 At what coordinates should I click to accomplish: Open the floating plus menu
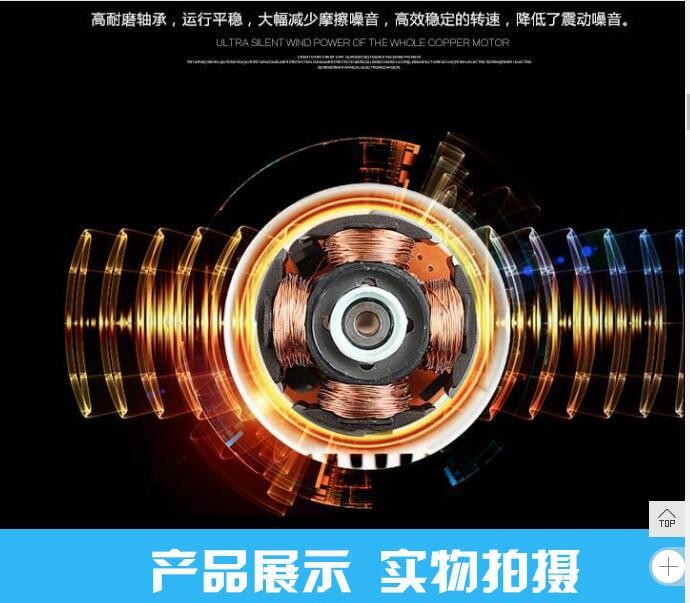(668, 567)
